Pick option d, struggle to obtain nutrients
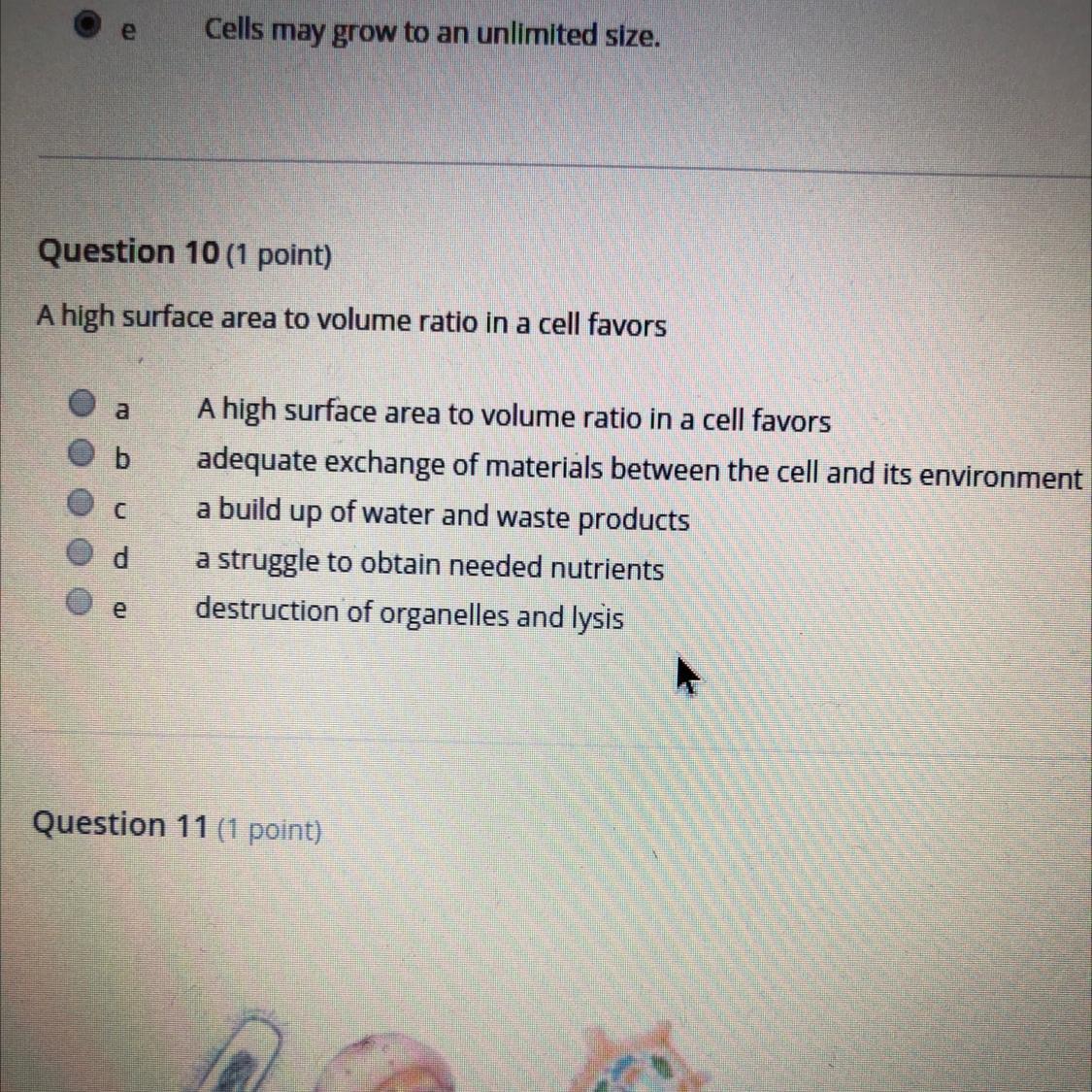 81,552
